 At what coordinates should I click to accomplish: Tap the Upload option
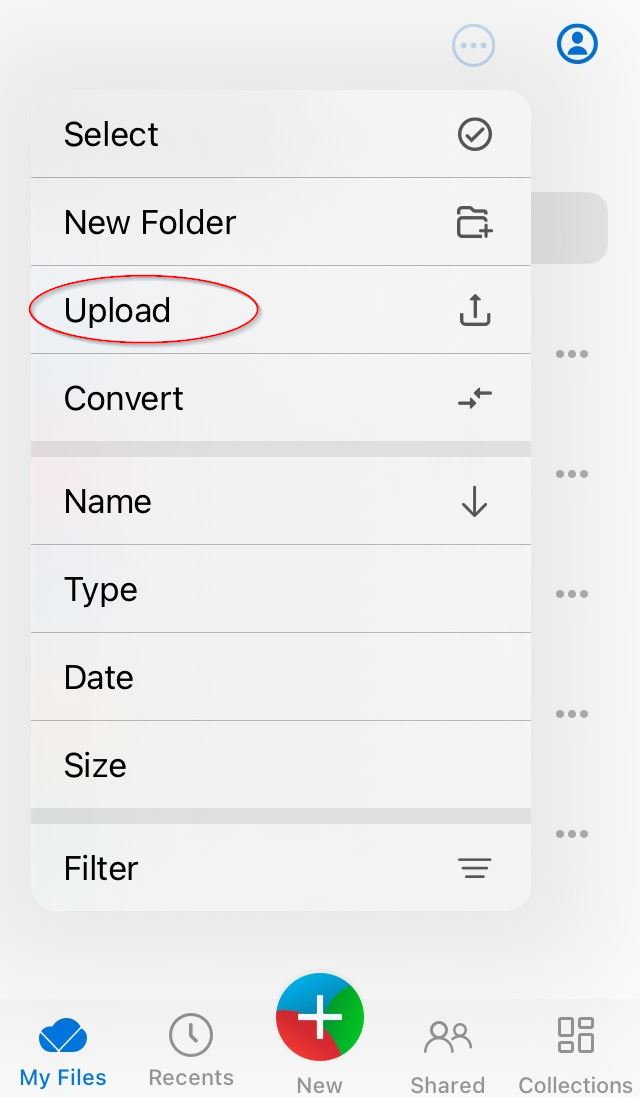280,310
